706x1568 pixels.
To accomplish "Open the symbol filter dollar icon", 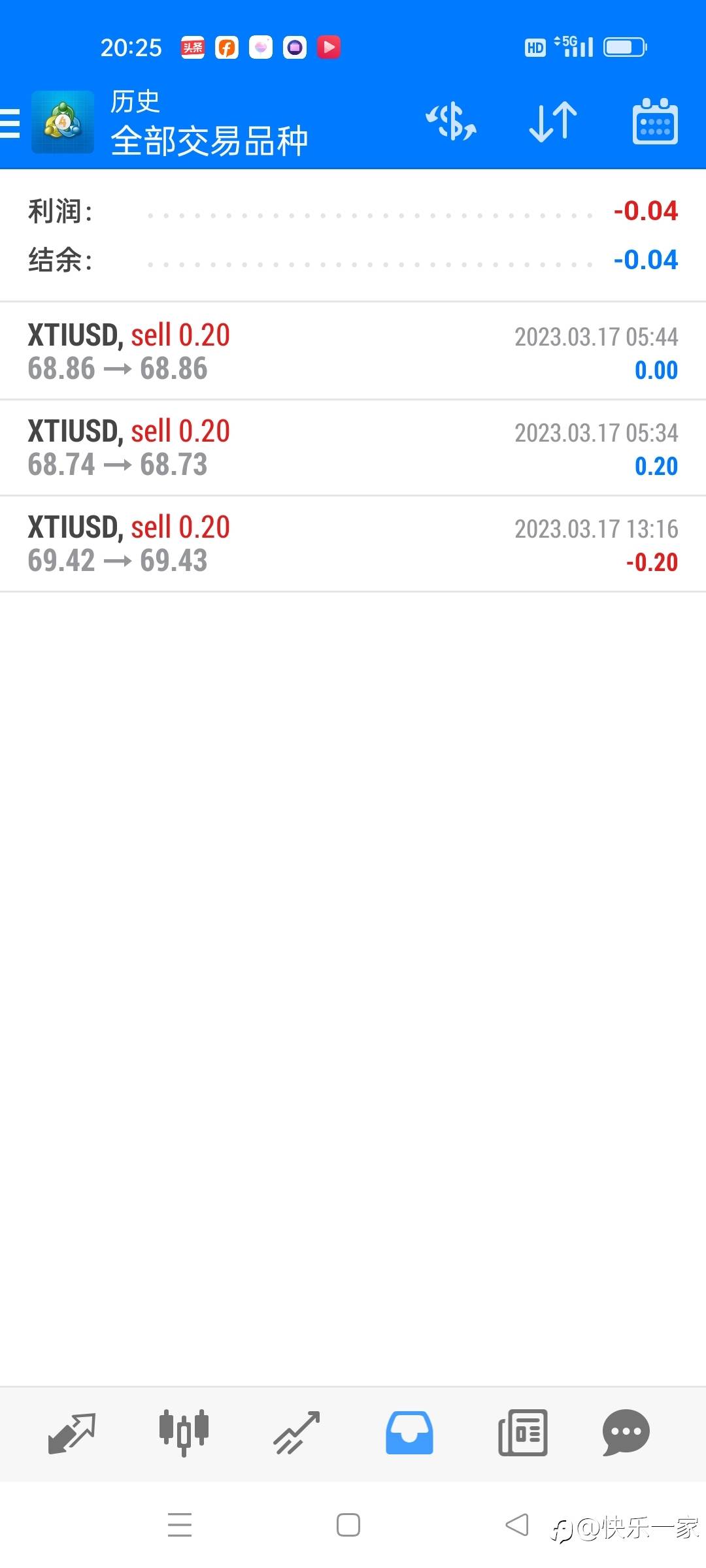I will 451,122.
